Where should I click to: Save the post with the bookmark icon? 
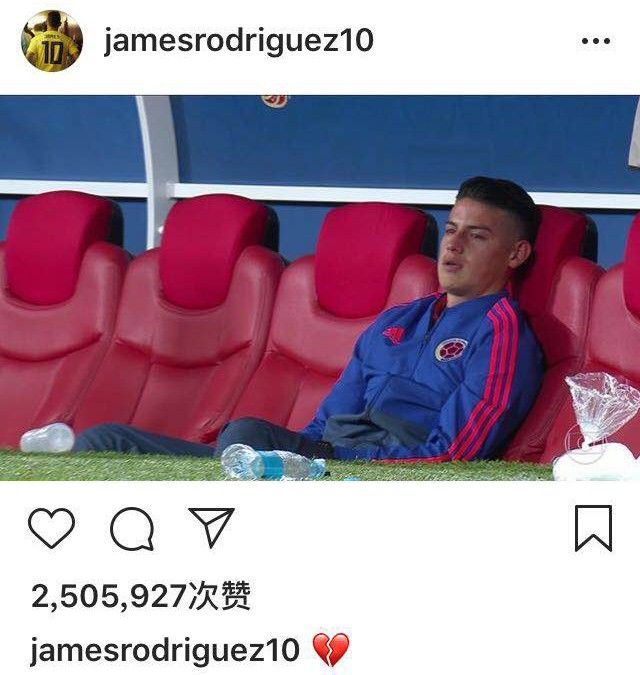point(594,528)
